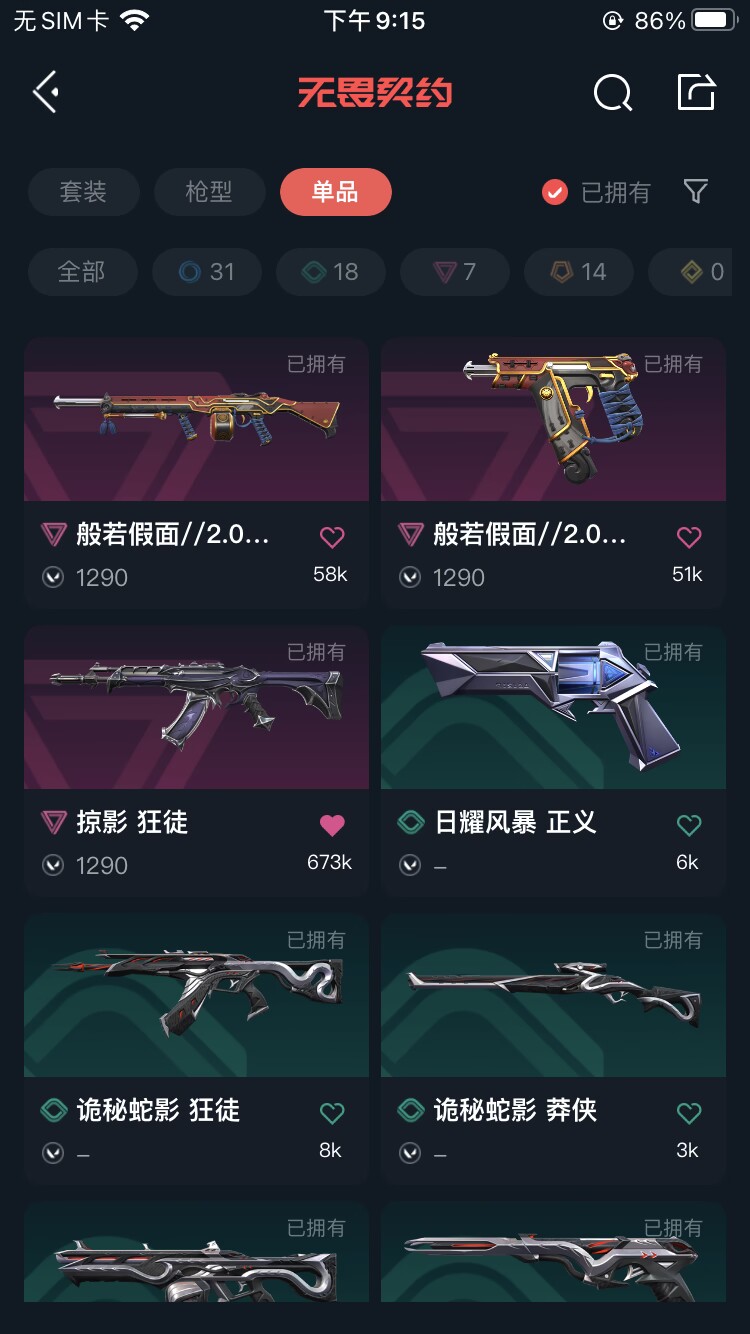The width and height of the screenshot is (750, 1334).
Task: Filter by the orange tier chip showing 14
Action: coord(579,272)
